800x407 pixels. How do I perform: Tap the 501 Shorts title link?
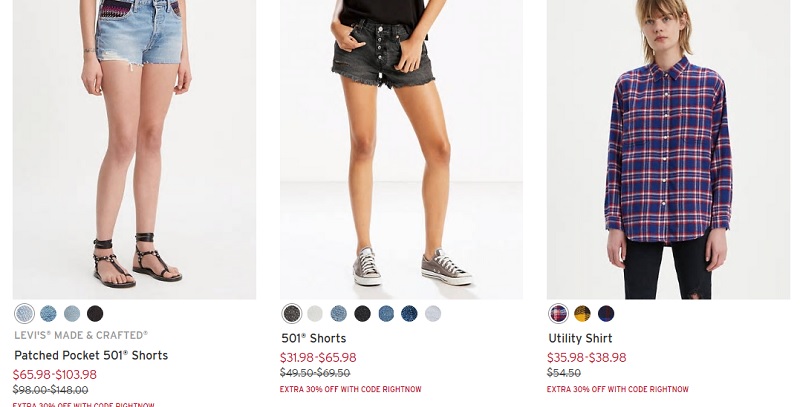313,338
